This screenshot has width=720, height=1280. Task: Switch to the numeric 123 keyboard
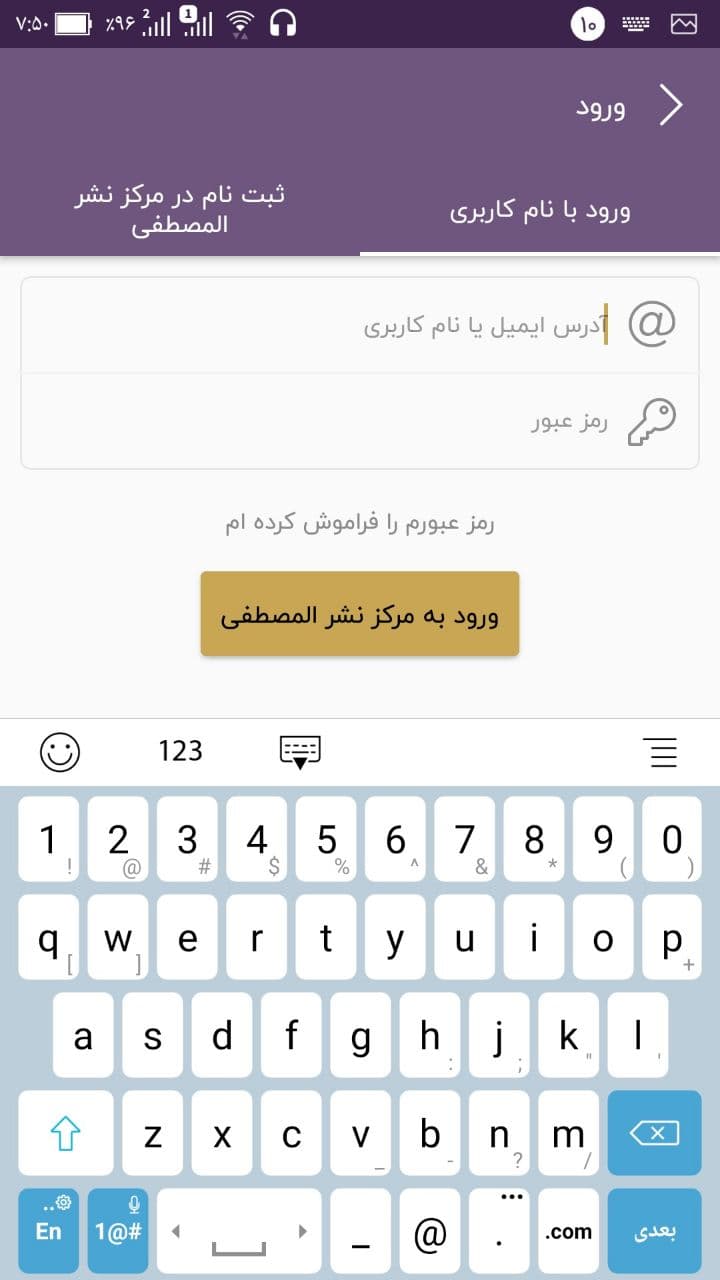(x=180, y=751)
